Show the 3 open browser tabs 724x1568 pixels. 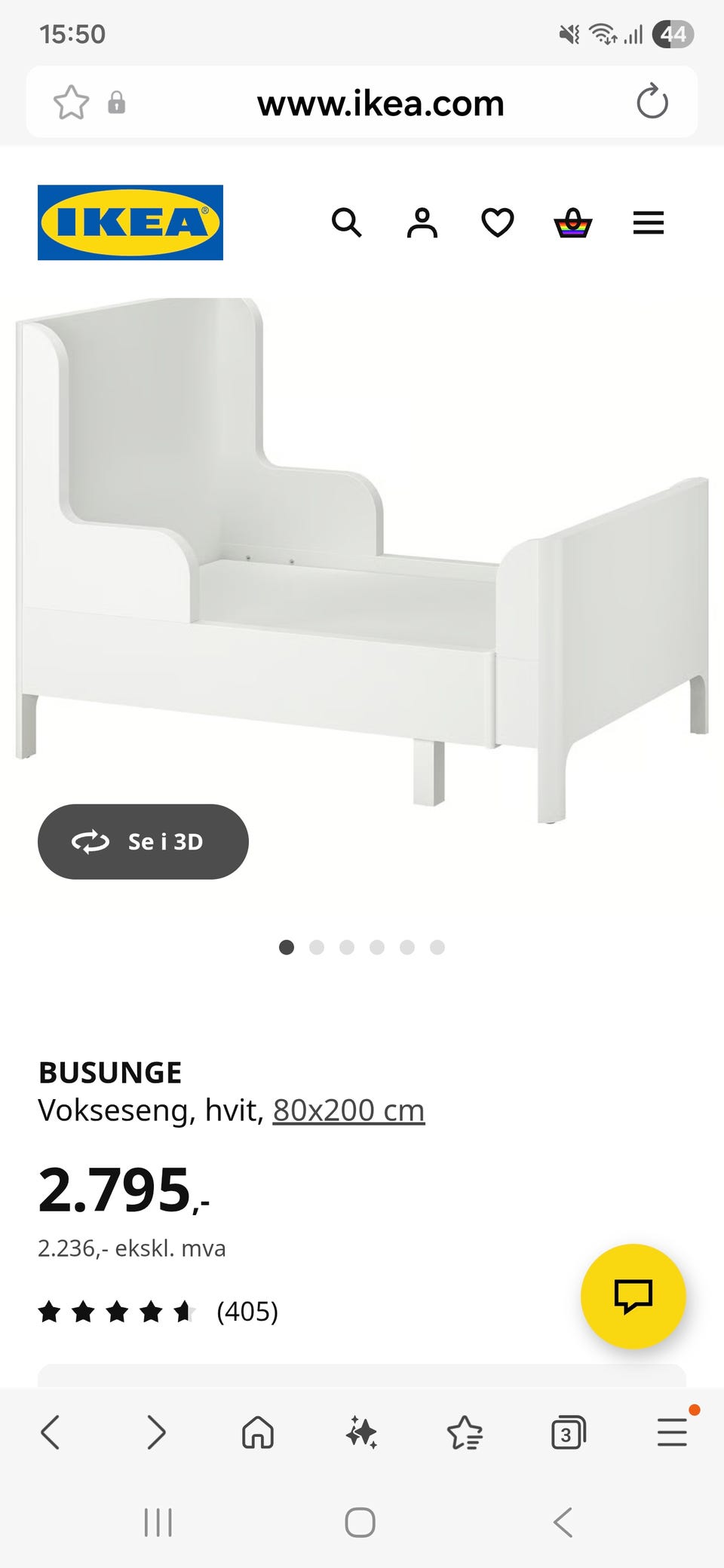coord(568,1432)
